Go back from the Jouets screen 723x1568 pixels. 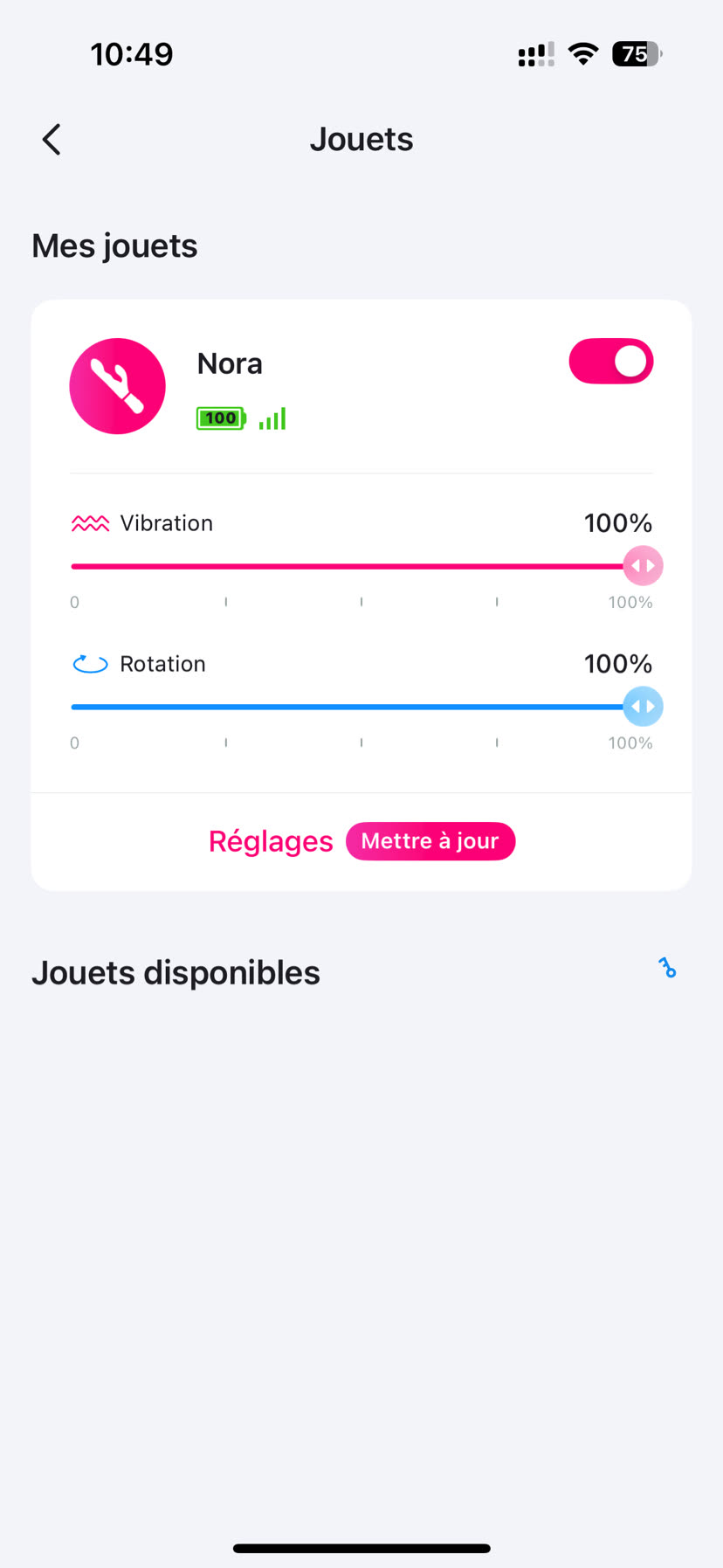[x=52, y=140]
